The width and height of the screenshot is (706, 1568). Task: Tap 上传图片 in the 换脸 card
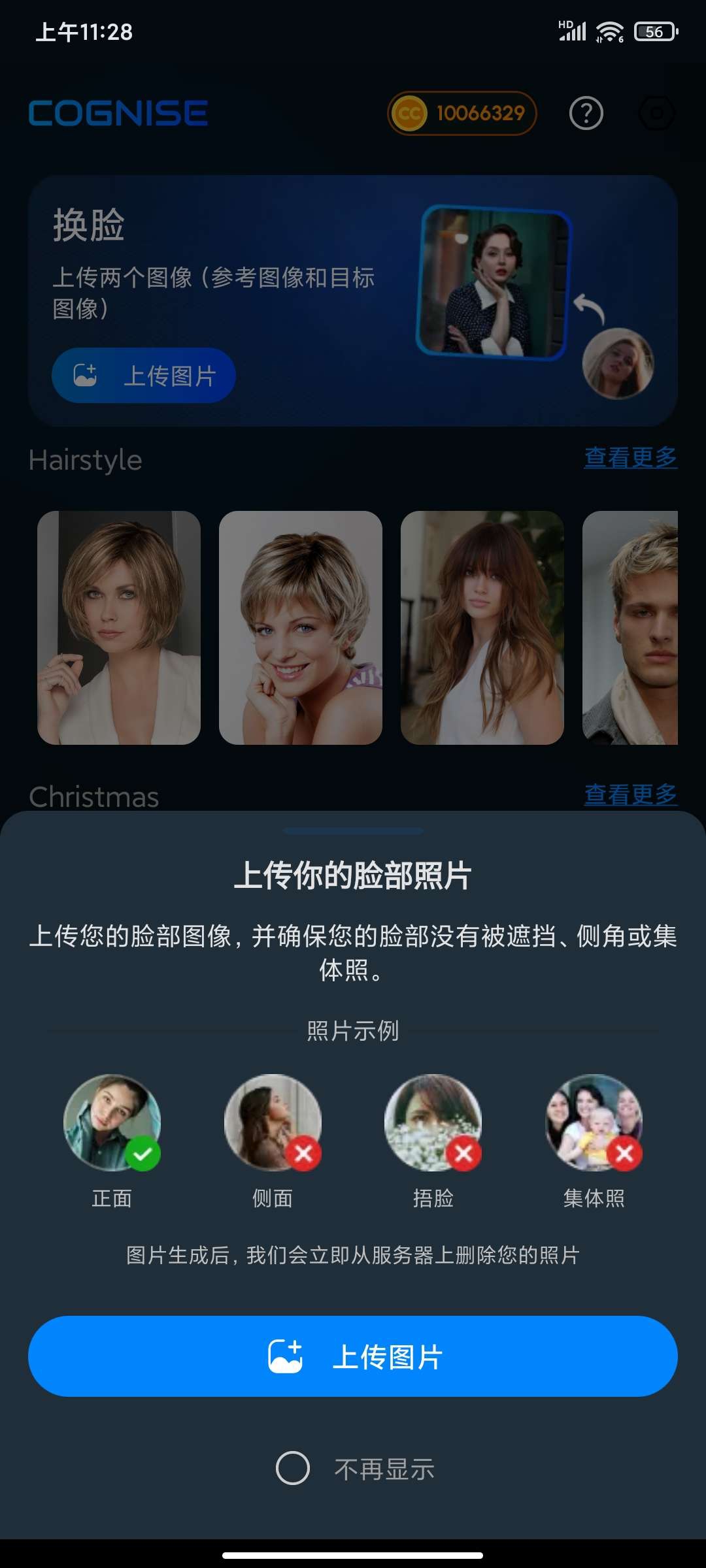pyautogui.click(x=144, y=376)
